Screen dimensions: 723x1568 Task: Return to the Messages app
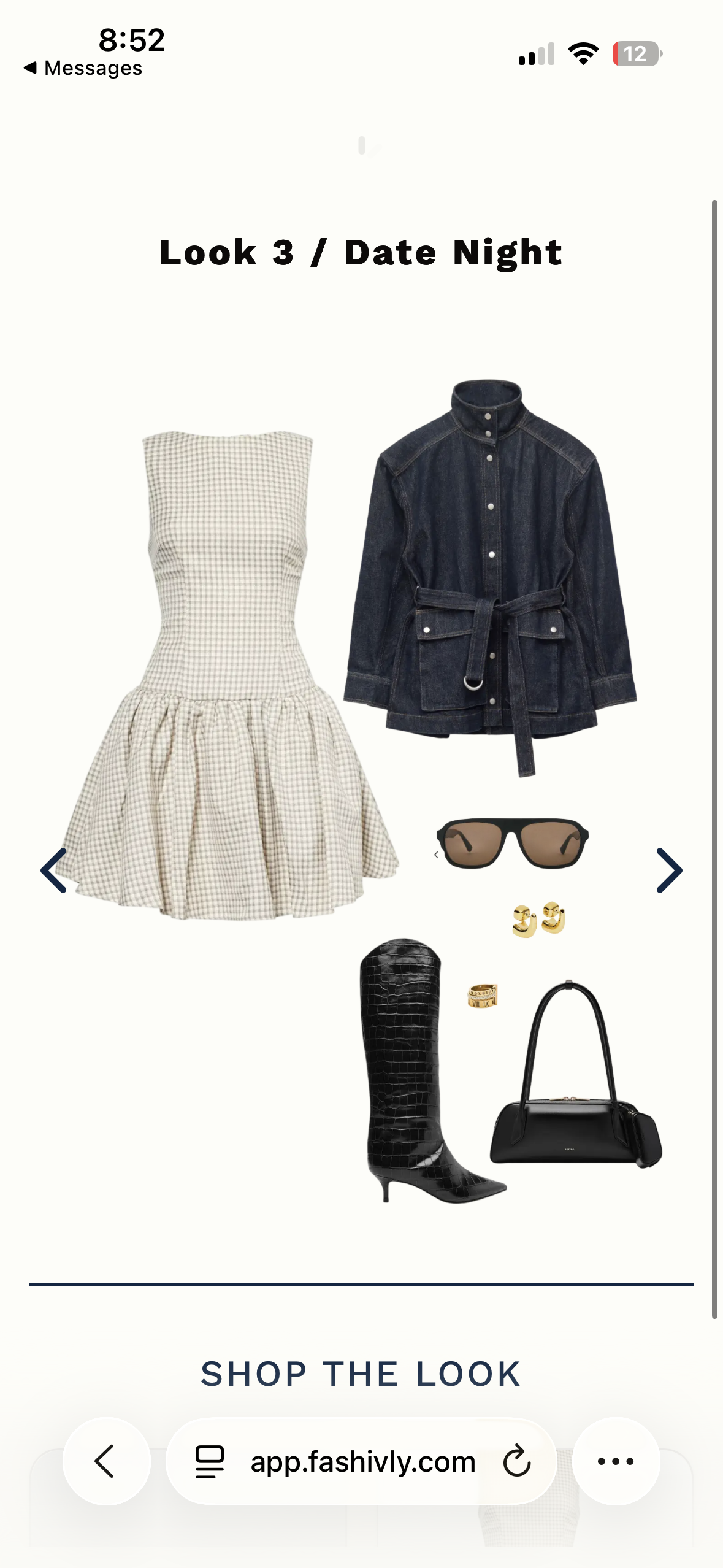(x=83, y=68)
